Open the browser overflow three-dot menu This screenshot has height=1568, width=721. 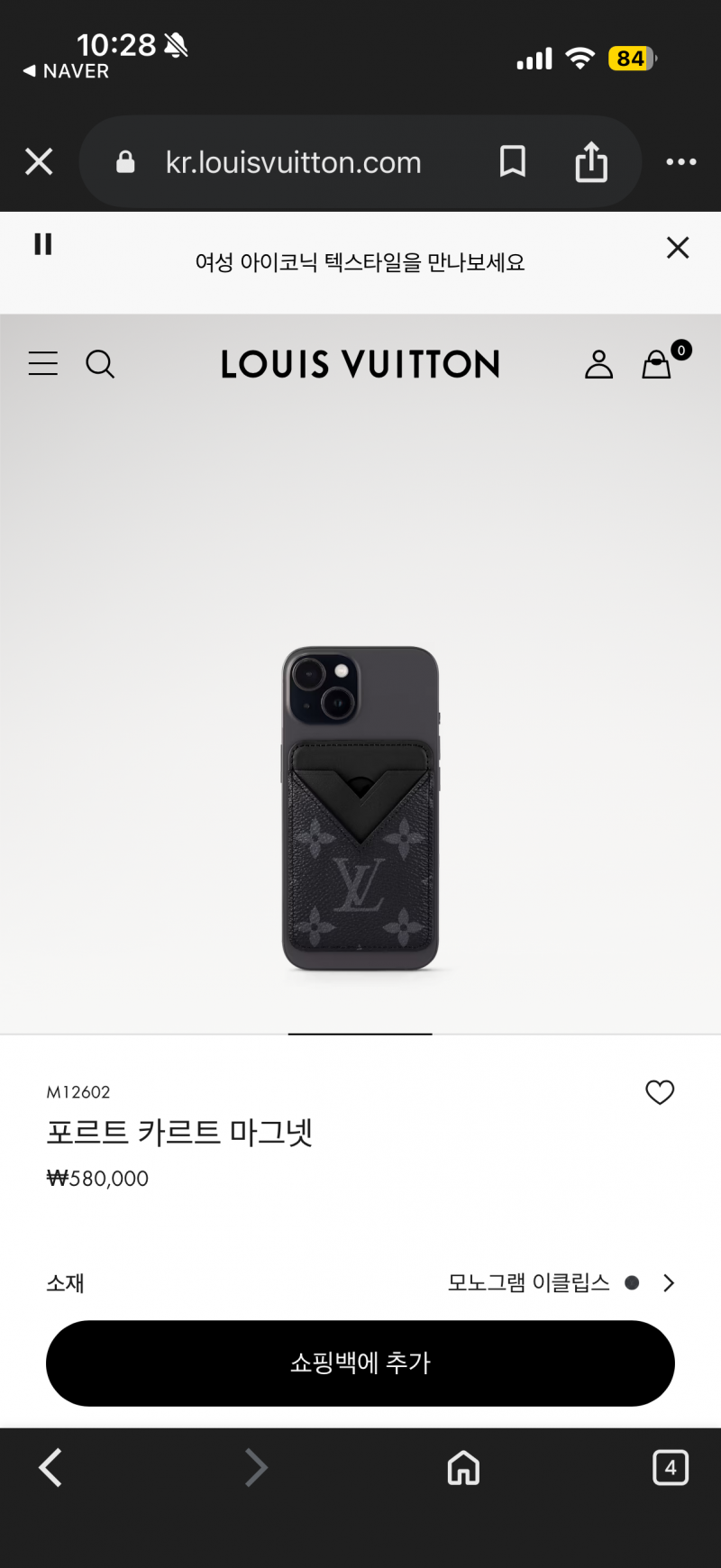point(681,162)
